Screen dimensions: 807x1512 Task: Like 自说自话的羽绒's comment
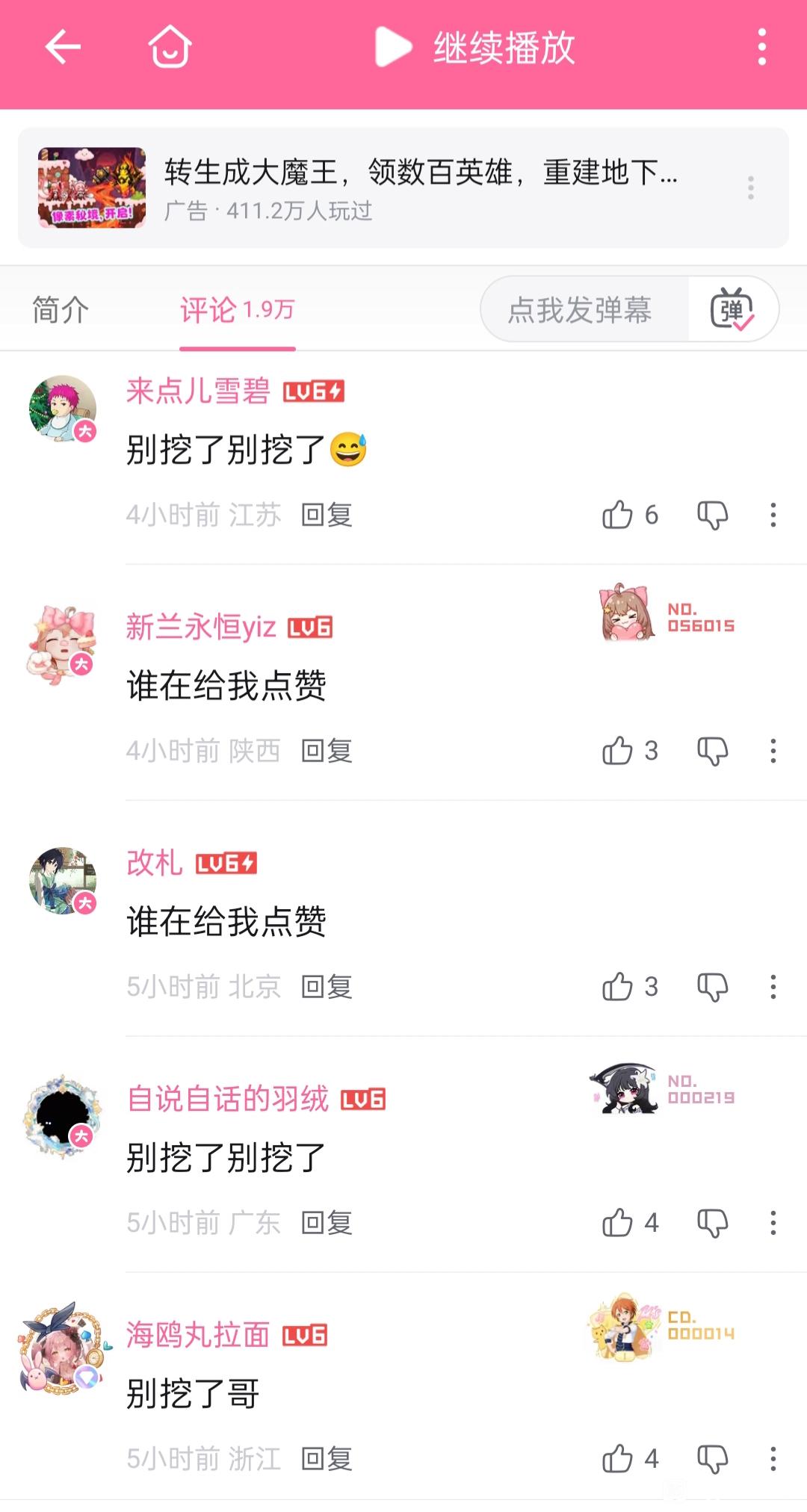[630, 1223]
